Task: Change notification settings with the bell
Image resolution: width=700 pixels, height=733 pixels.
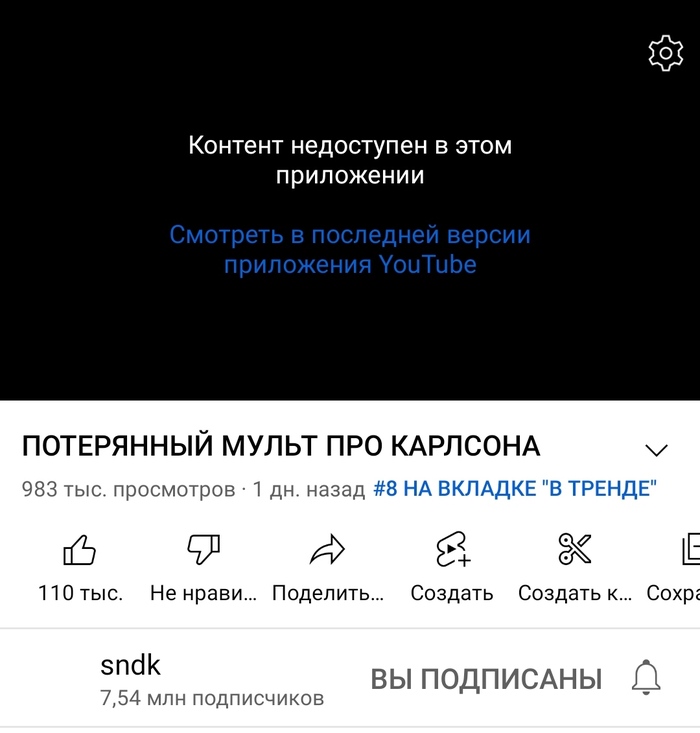Action: click(646, 678)
